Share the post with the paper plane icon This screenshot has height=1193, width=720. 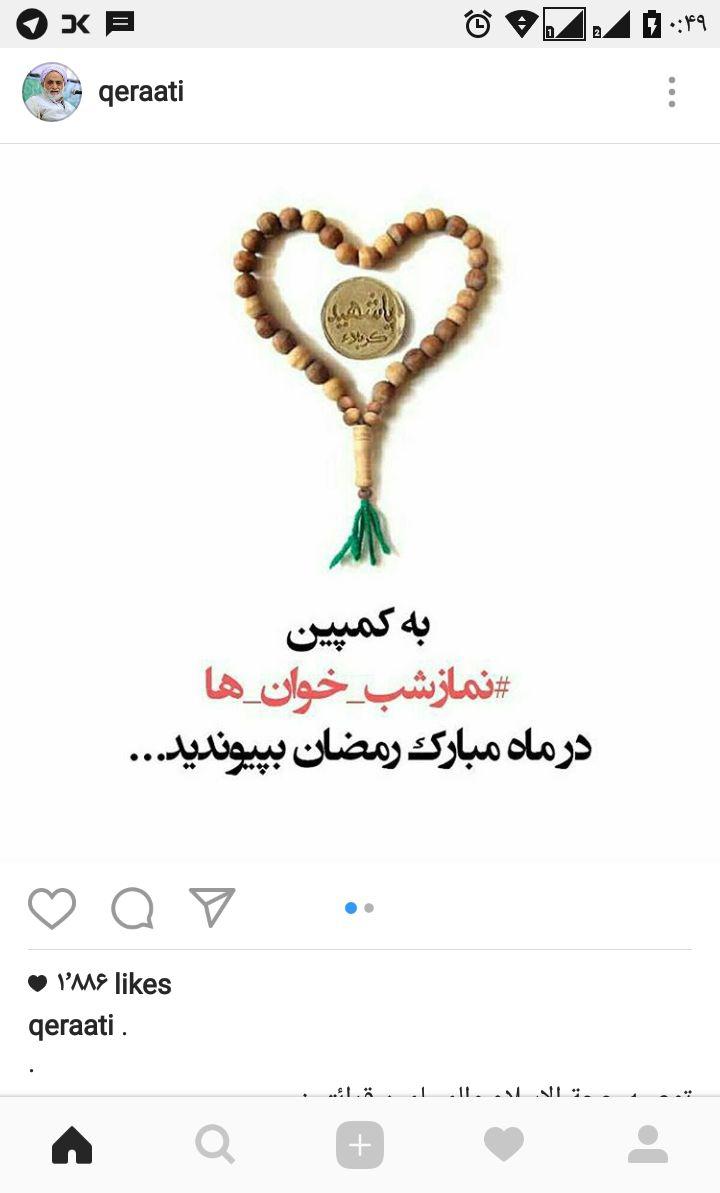click(212, 907)
